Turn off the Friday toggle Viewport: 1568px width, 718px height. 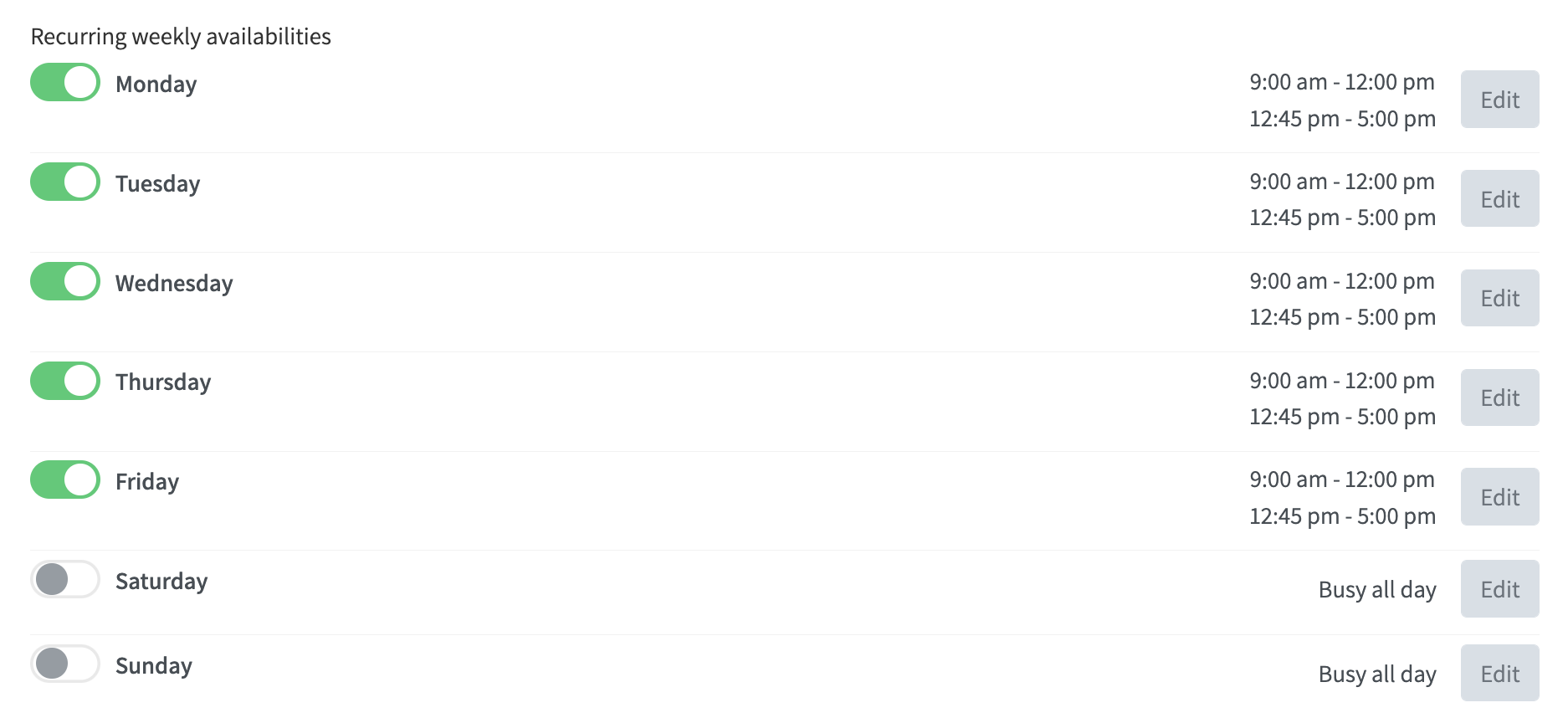tap(65, 480)
